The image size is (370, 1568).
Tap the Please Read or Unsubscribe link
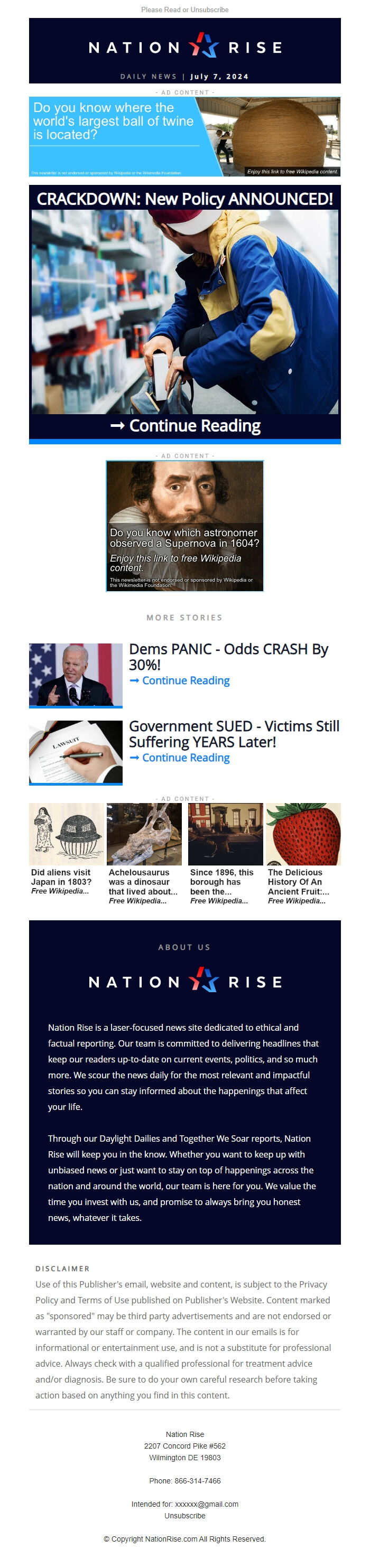coord(184,10)
